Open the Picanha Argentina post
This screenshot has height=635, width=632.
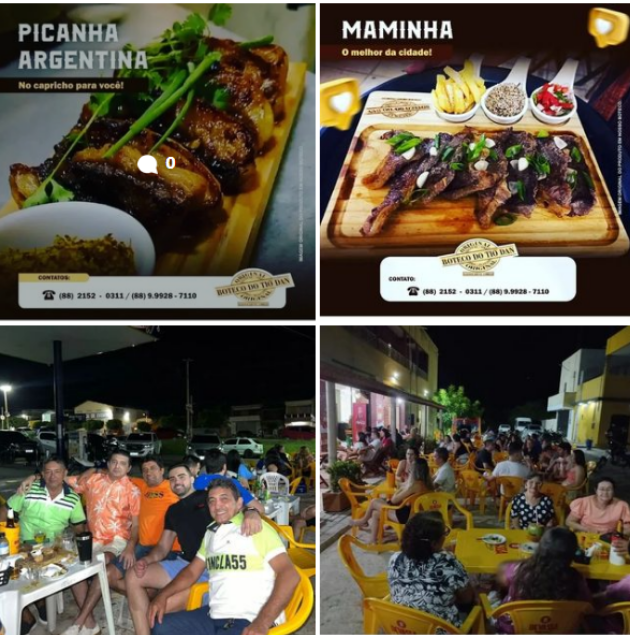pyautogui.click(x=158, y=160)
